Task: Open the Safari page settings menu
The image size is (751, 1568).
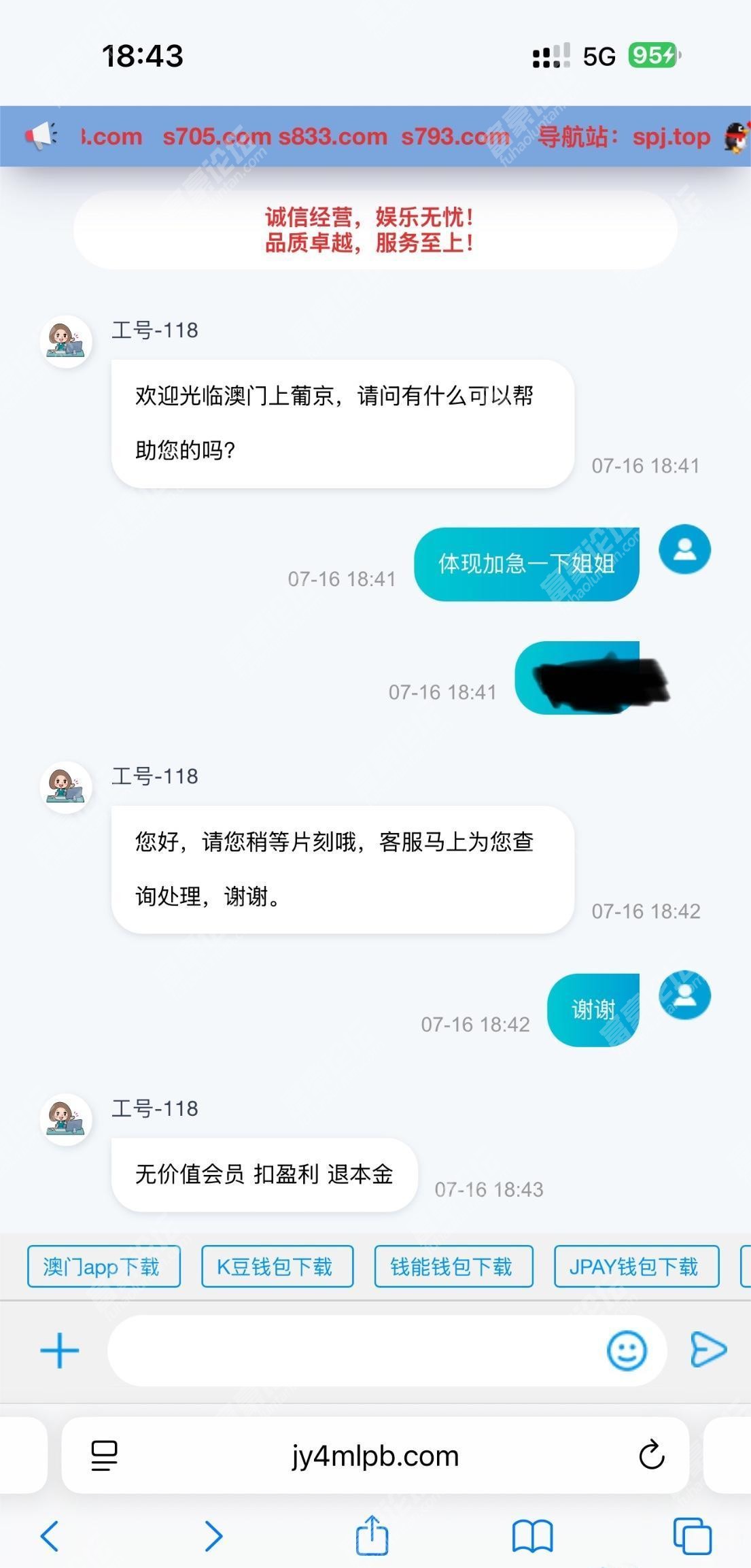Action: click(104, 1455)
